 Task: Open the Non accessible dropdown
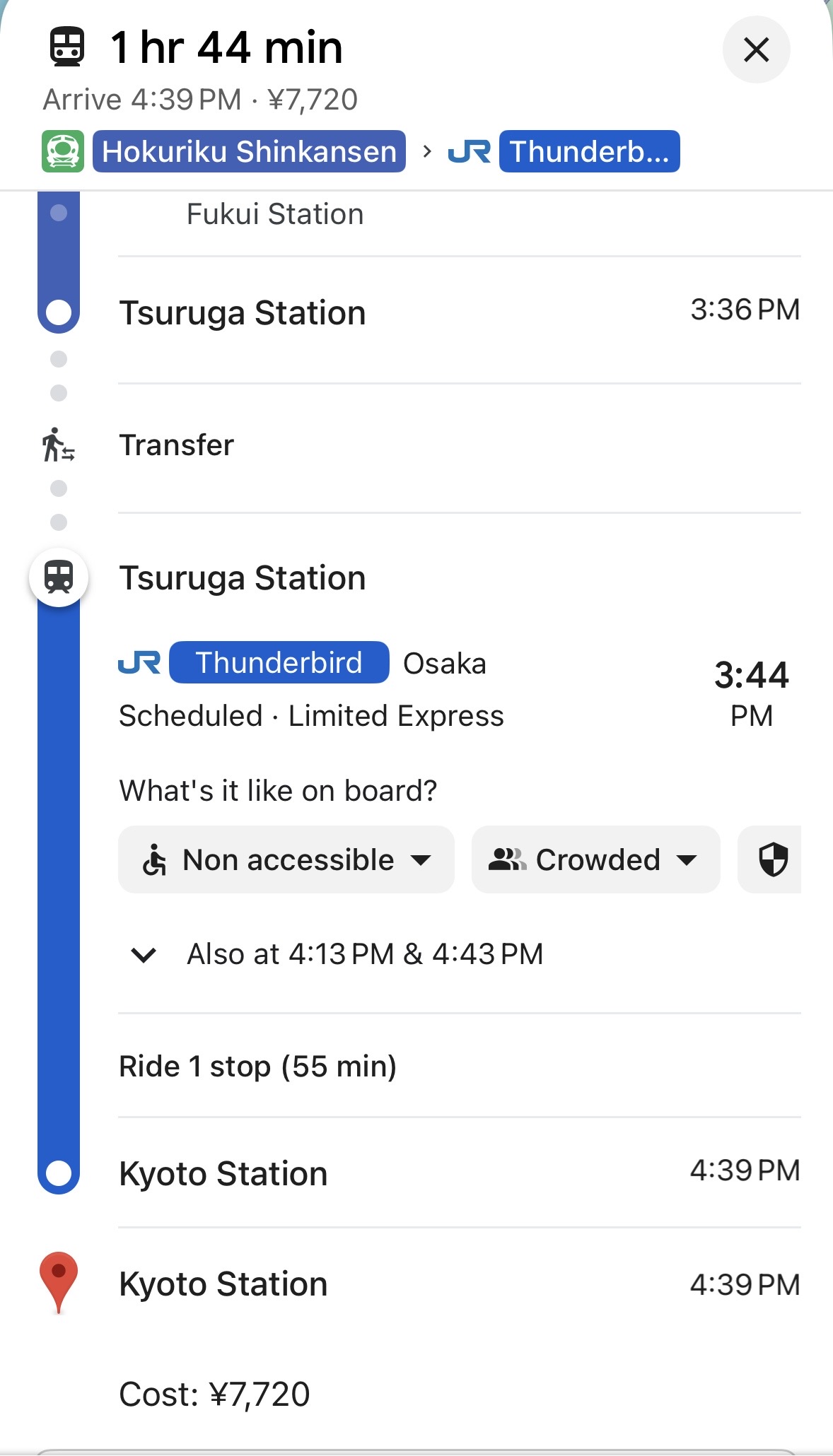286,859
